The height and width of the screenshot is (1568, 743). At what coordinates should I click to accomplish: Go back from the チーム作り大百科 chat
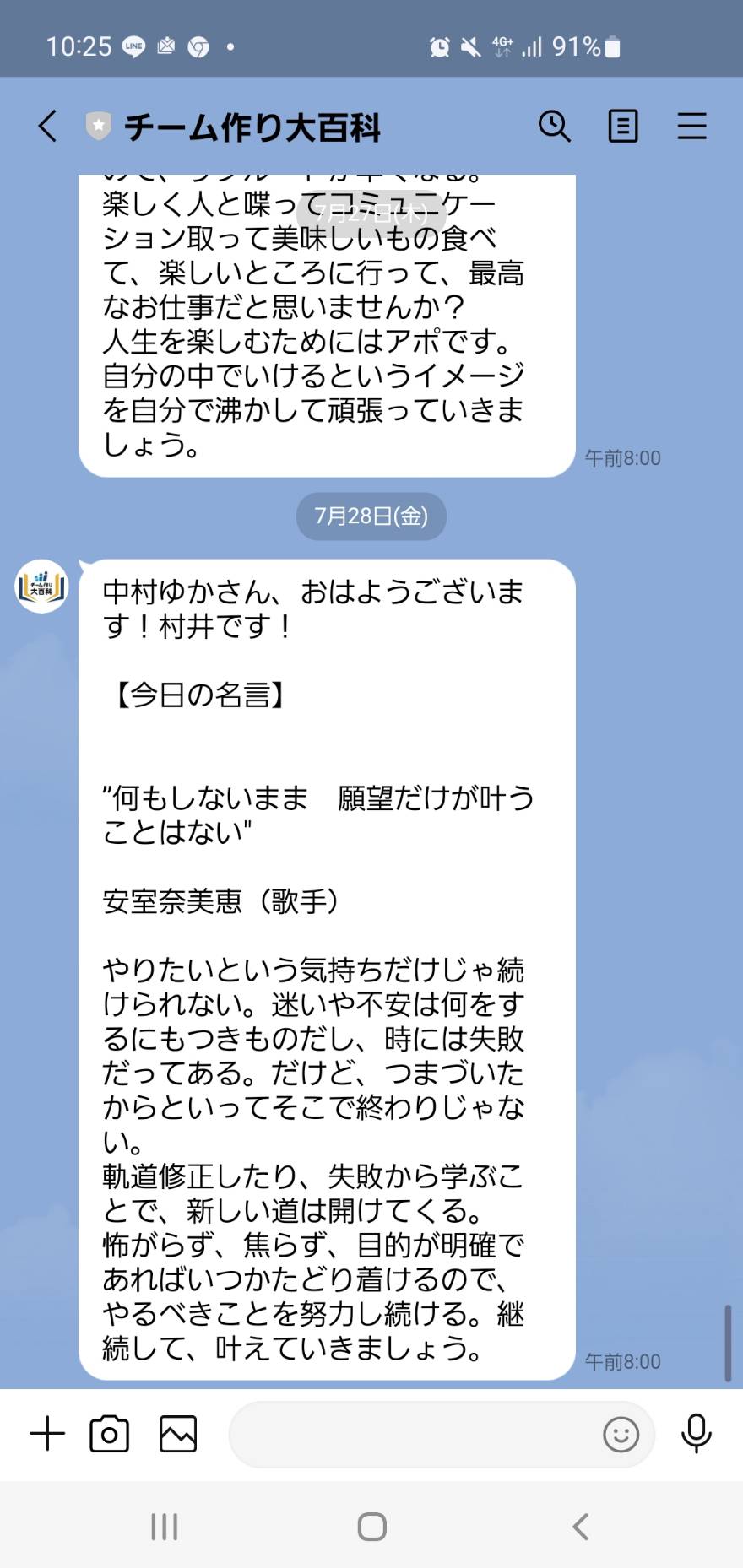pyautogui.click(x=48, y=127)
